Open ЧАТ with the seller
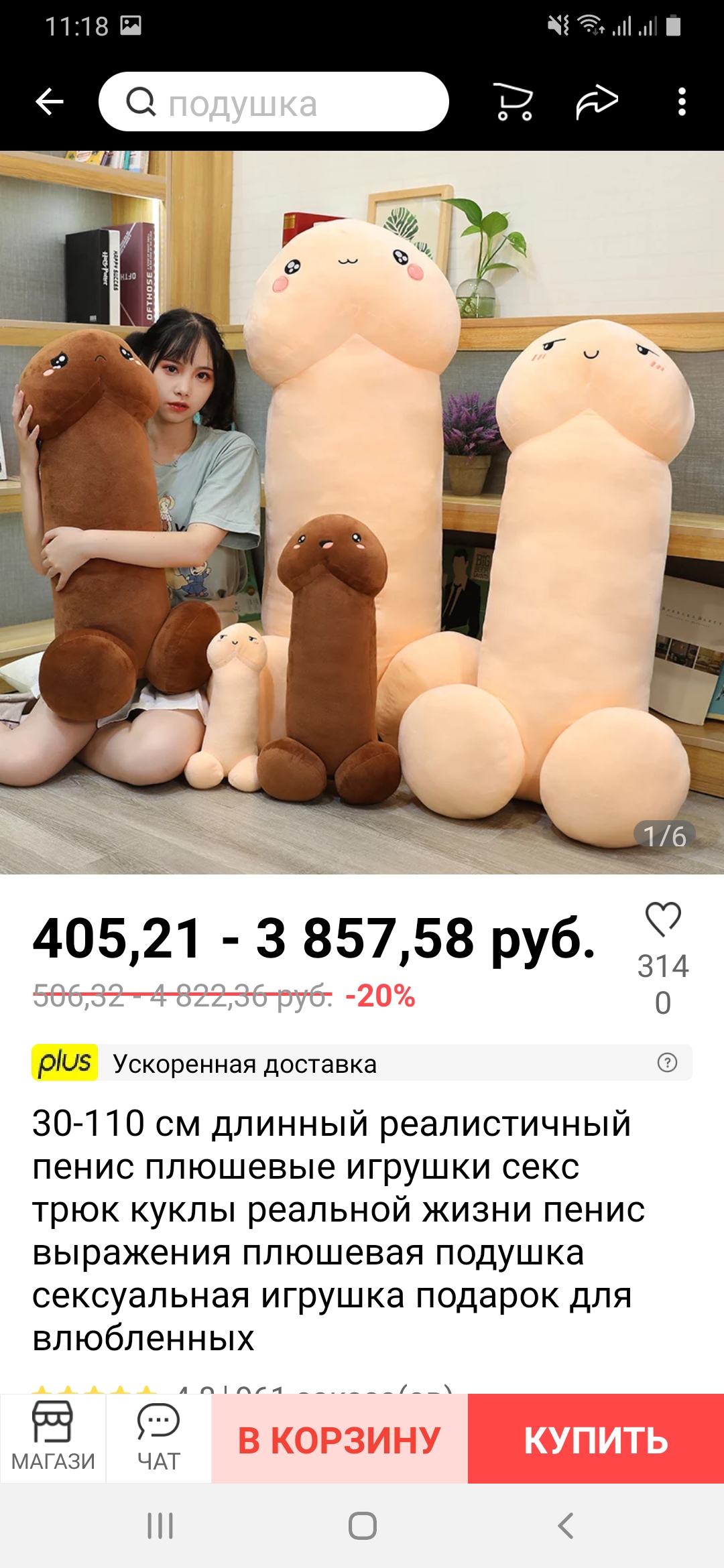 pos(159,1438)
